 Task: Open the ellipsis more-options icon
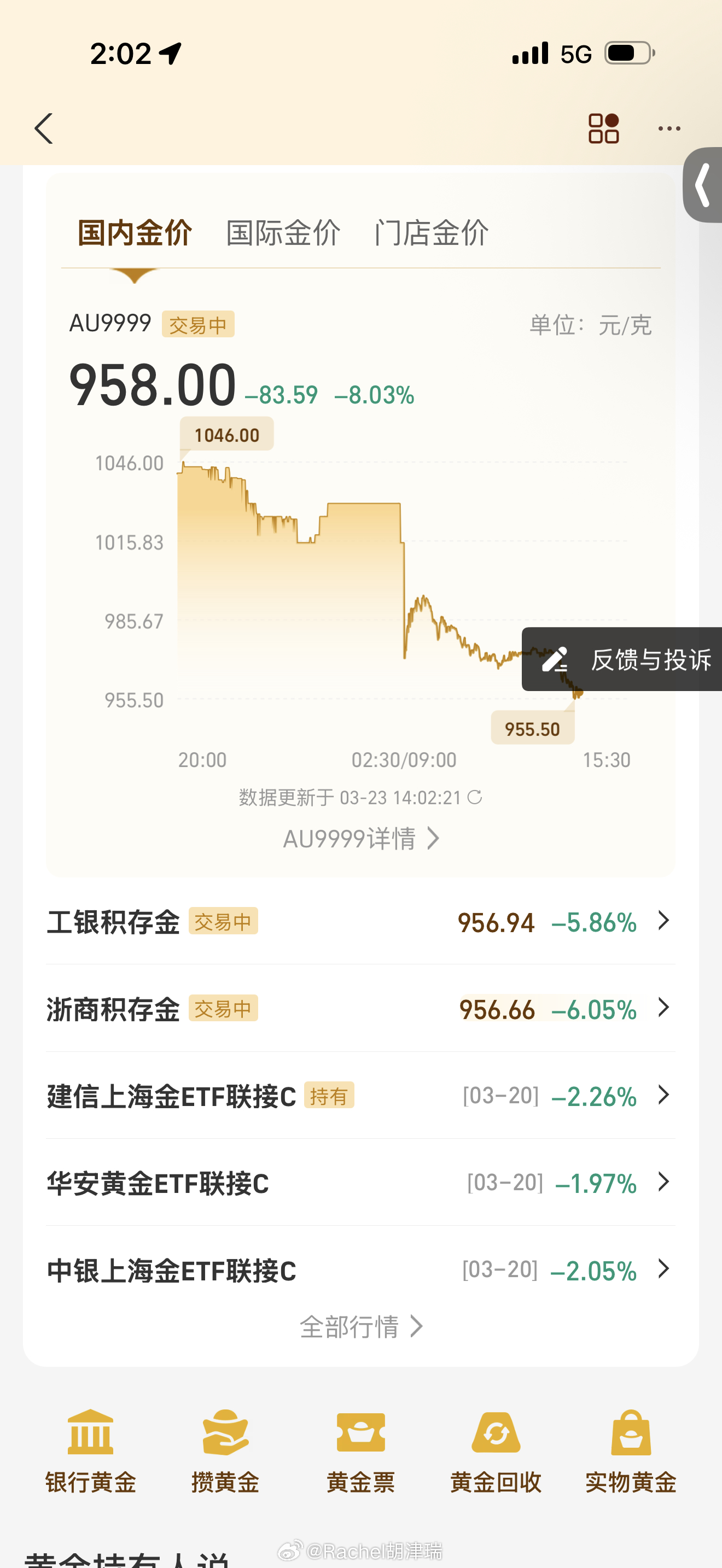[x=668, y=128]
